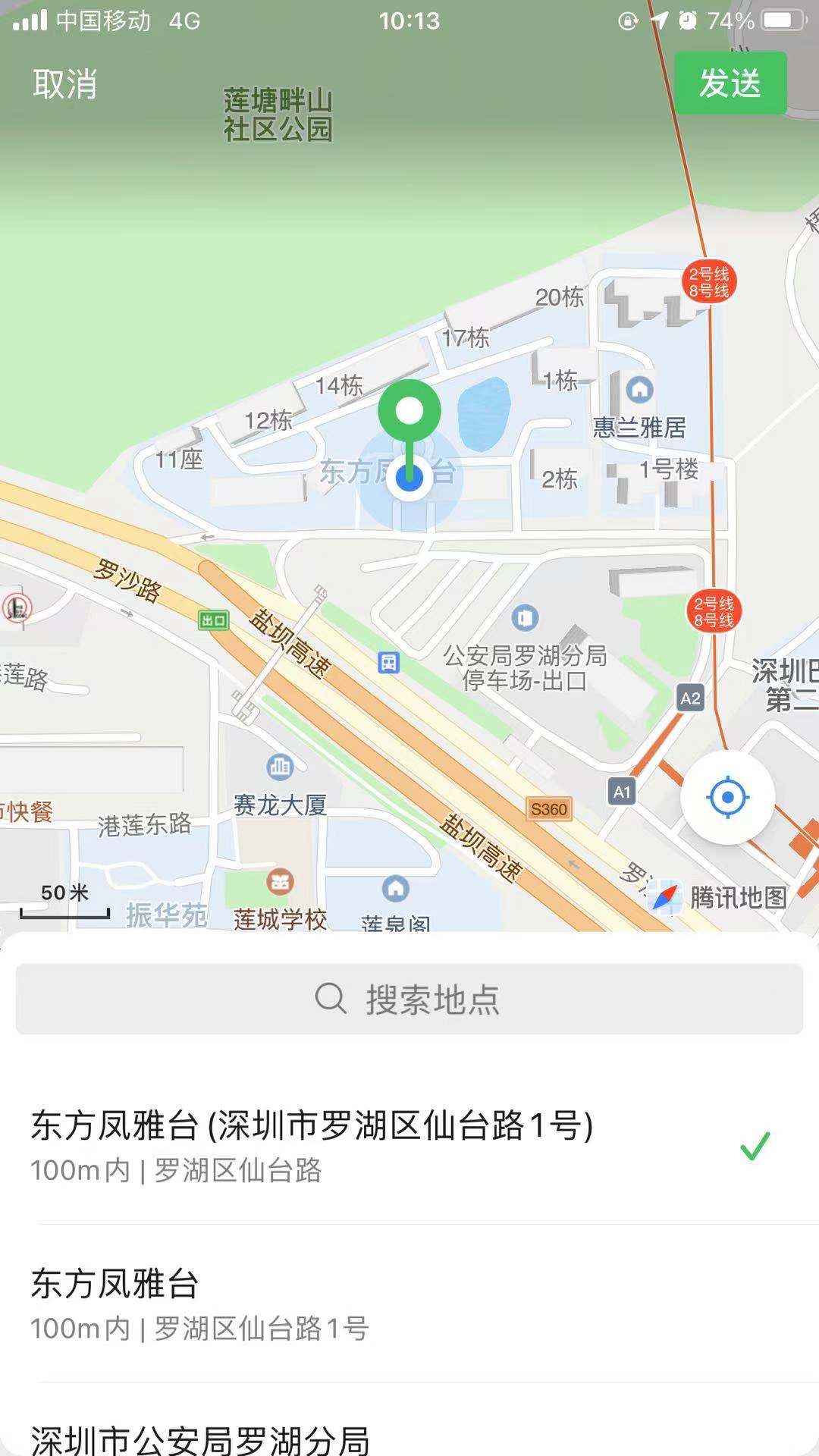The width and height of the screenshot is (819, 1456).
Task: Send the location with 发送 button
Action: click(x=730, y=83)
